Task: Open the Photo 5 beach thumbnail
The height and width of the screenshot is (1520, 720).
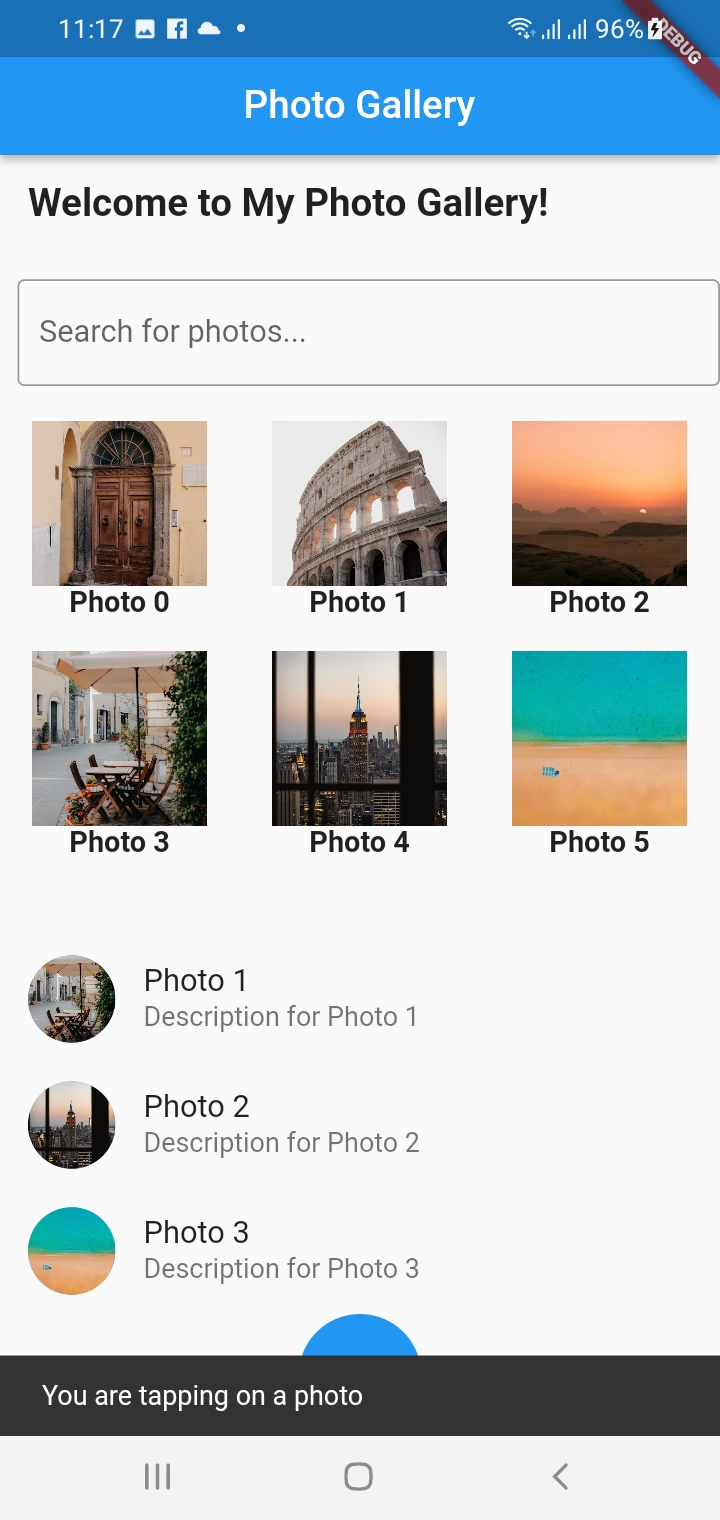Action: [x=599, y=738]
